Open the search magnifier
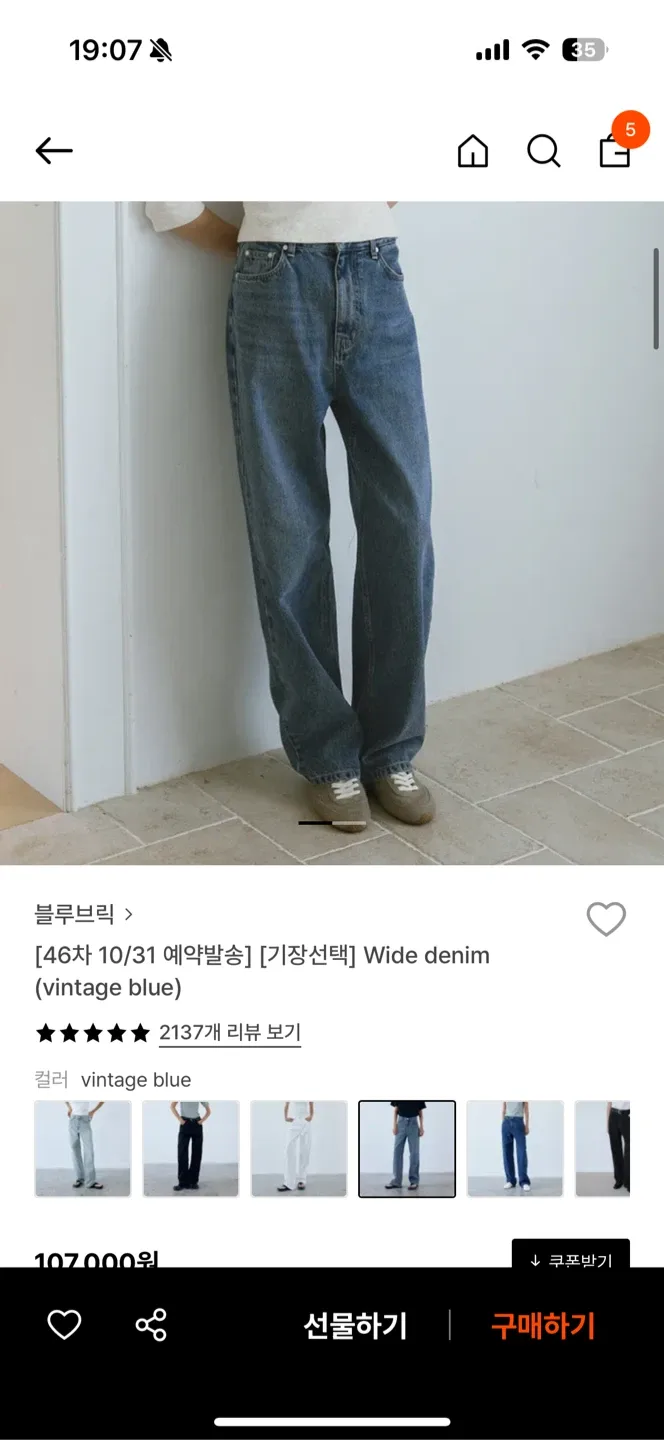The height and width of the screenshot is (1440, 664). click(x=543, y=151)
